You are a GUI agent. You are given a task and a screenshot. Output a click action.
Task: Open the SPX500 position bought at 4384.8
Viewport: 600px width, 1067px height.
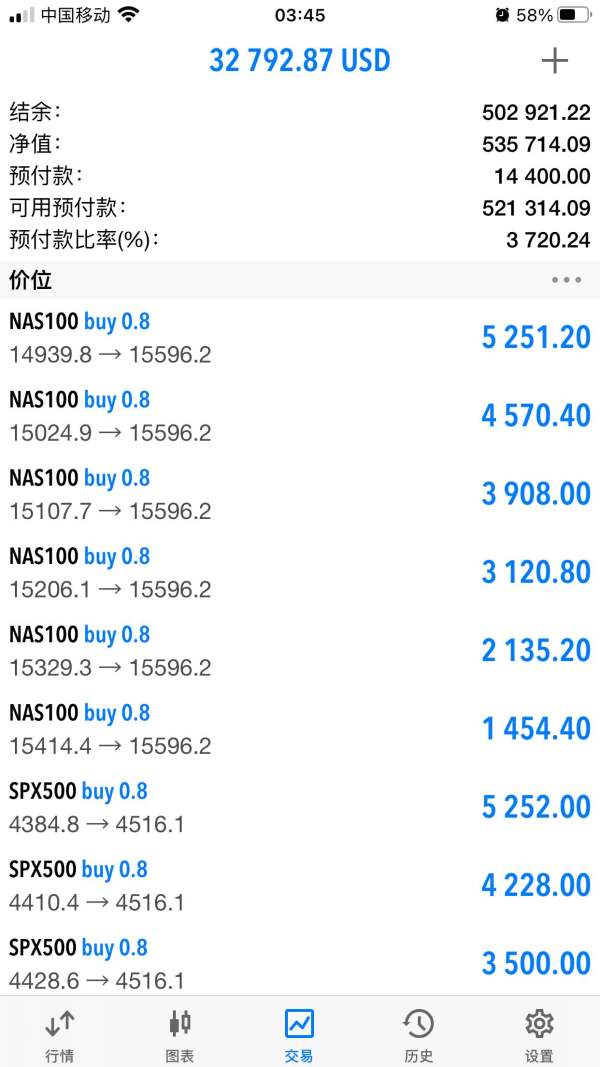(x=300, y=807)
